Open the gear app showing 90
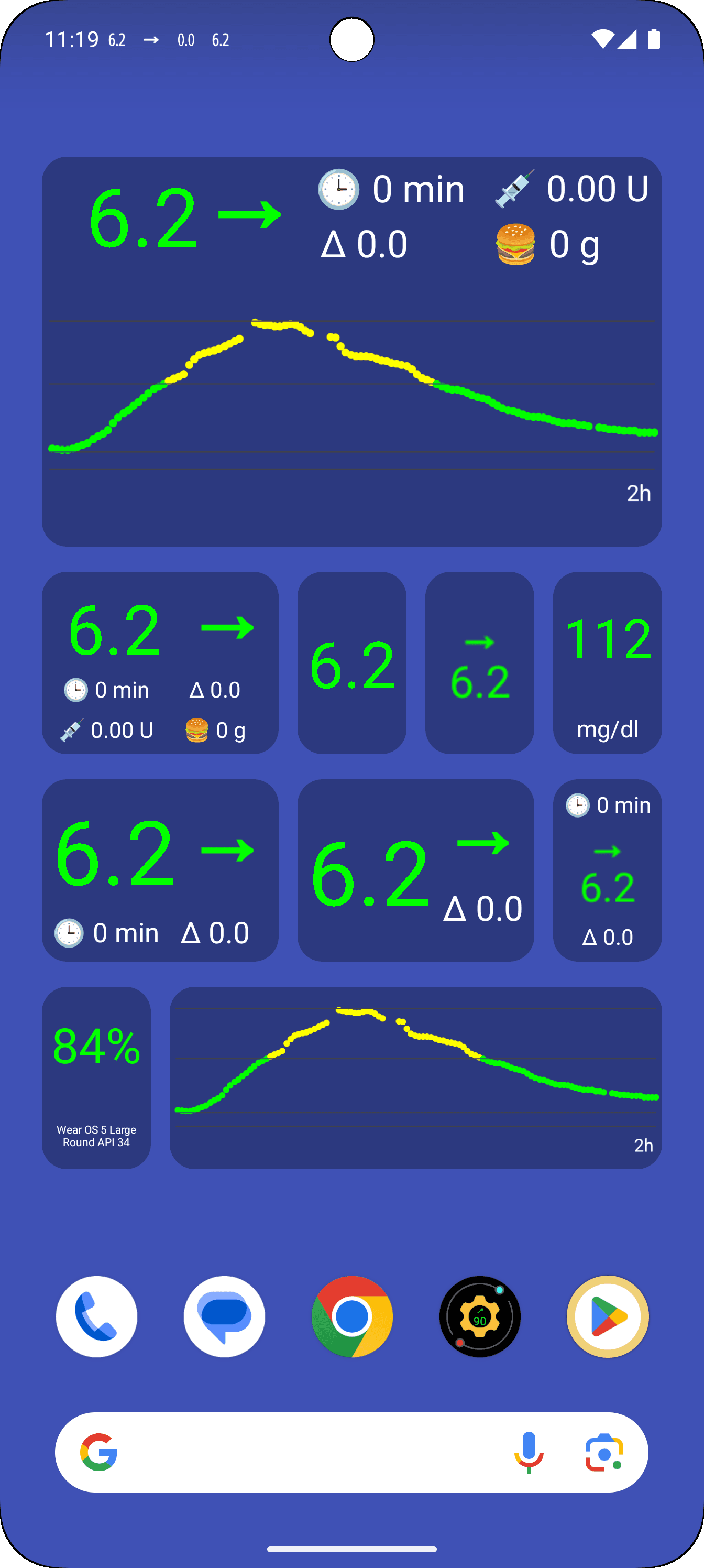The image size is (704, 1568). 479,1316
